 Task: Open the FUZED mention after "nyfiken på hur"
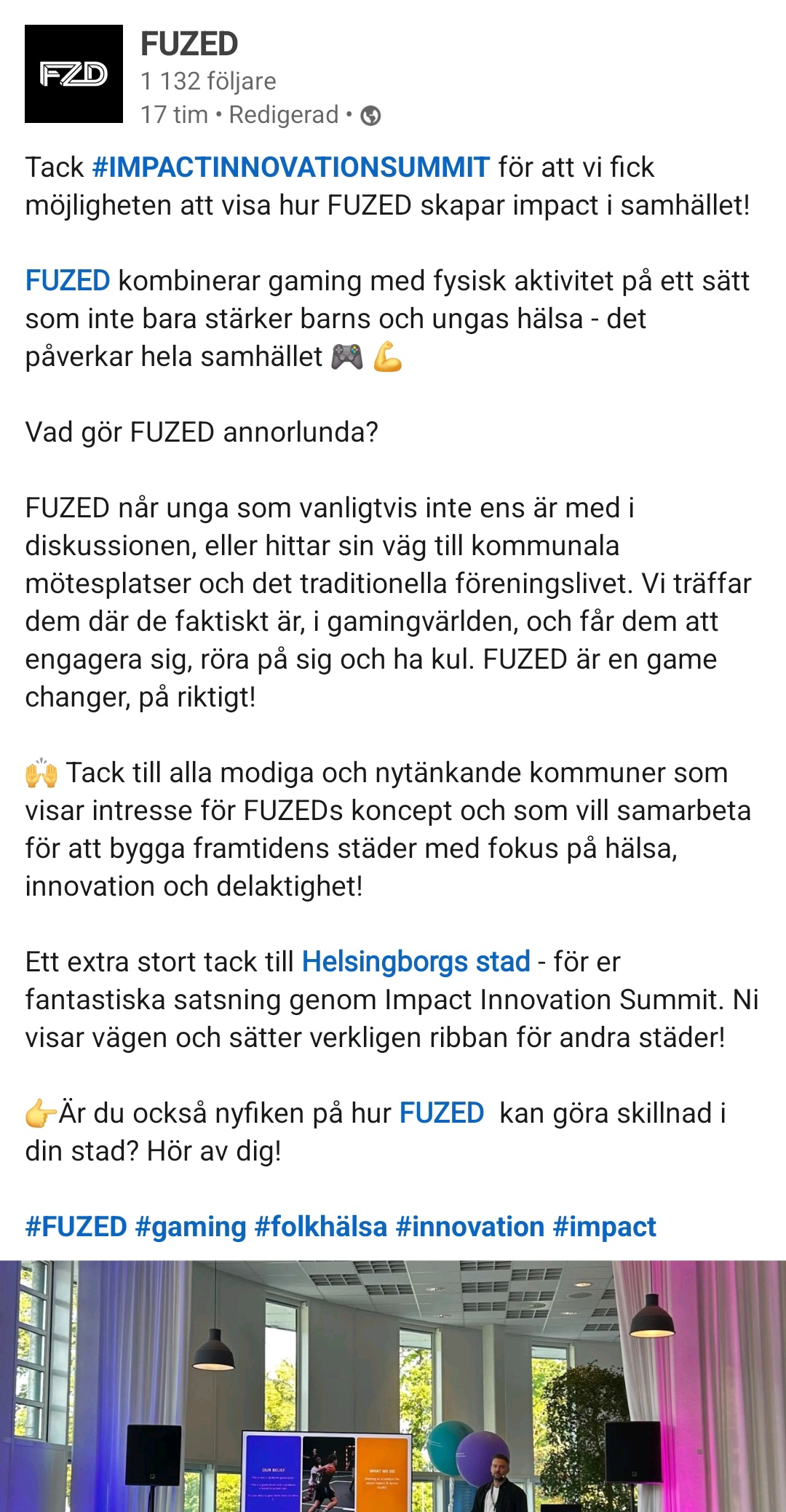[x=442, y=1113]
